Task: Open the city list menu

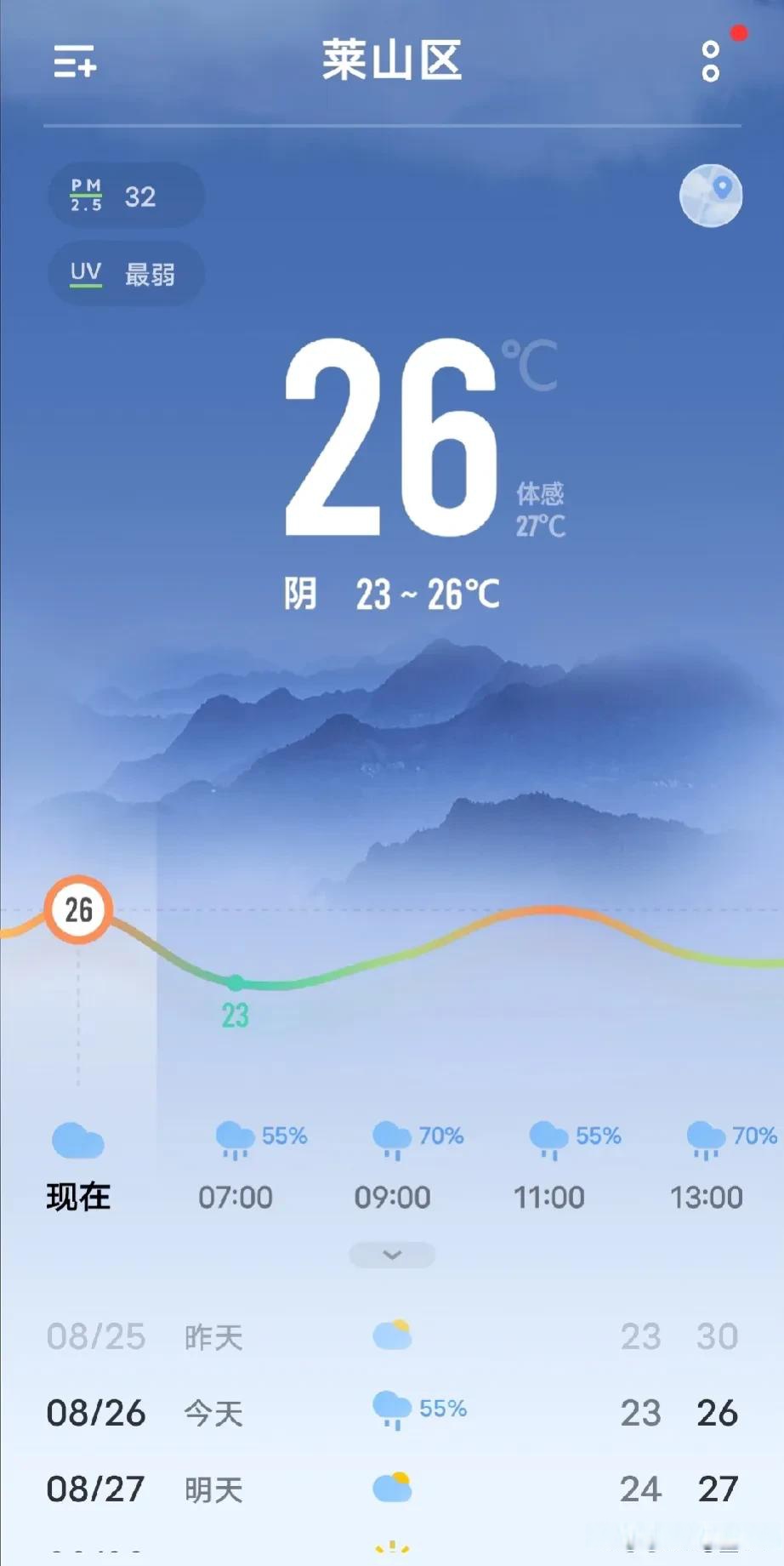Action: pos(75,62)
